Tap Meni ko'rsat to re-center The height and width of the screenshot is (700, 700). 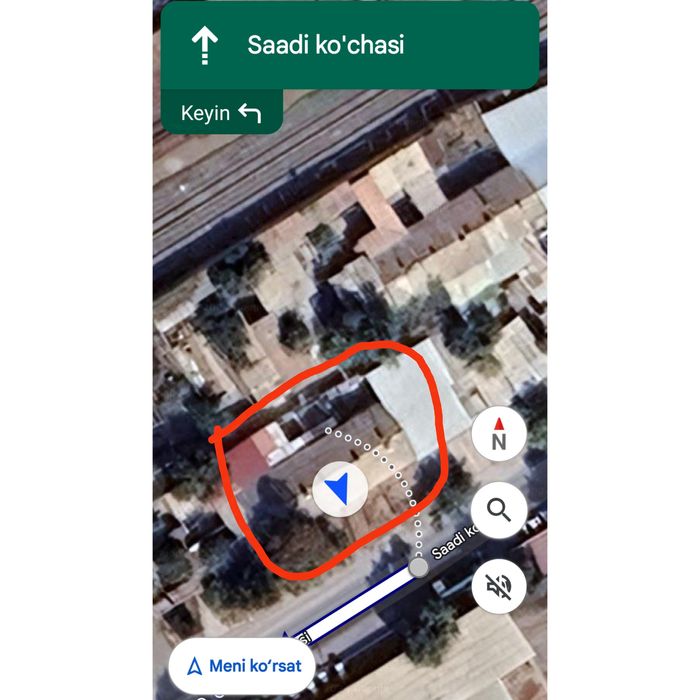242,666
